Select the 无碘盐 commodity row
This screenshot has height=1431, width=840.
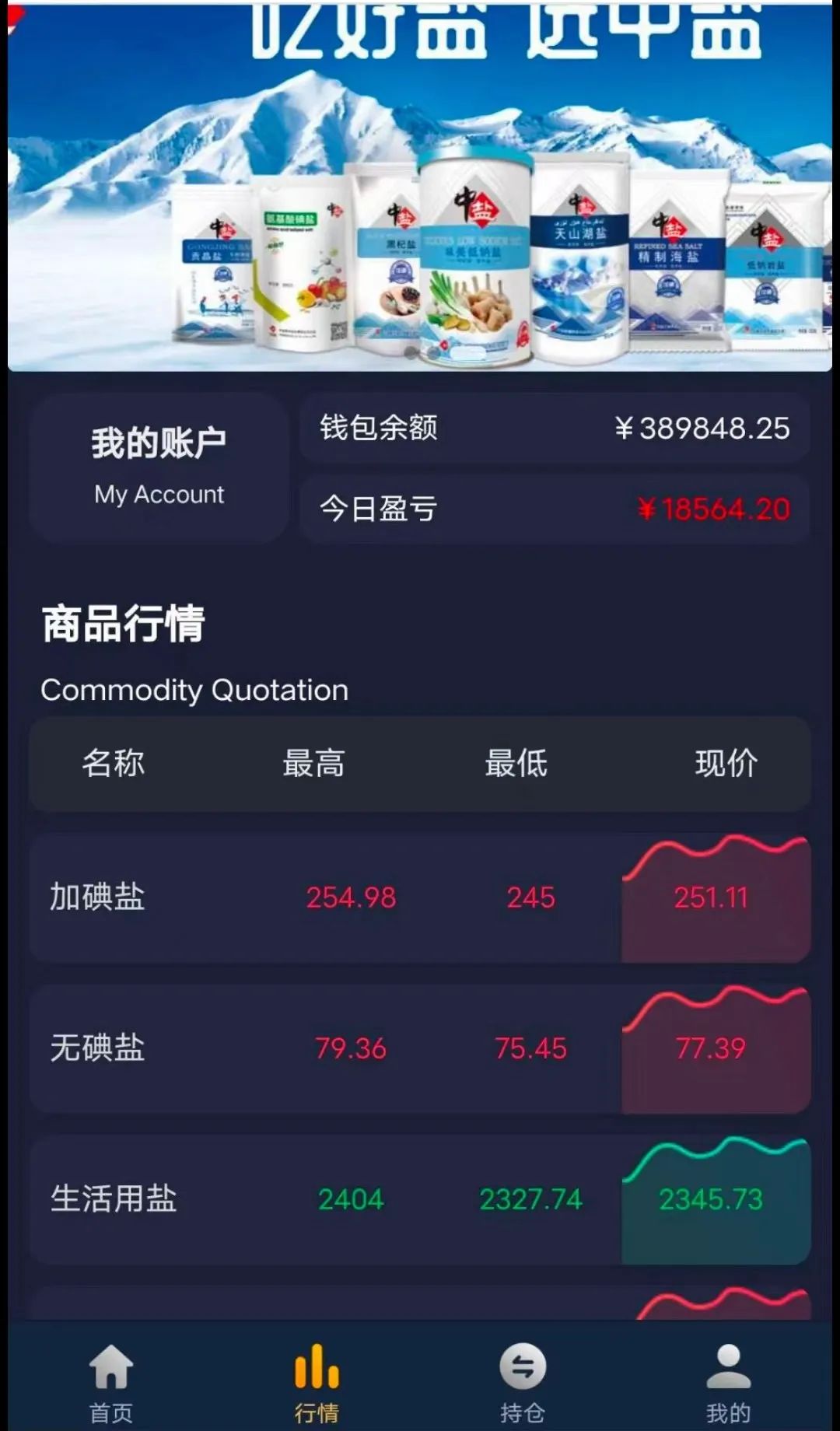(420, 1048)
